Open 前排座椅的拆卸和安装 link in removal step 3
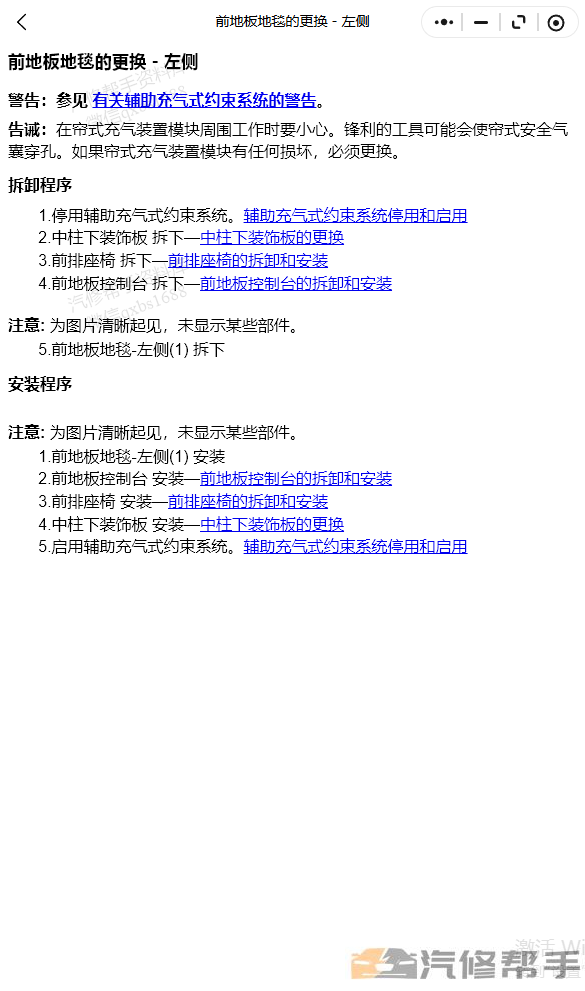Viewport: 585px width, 991px height. 248,260
